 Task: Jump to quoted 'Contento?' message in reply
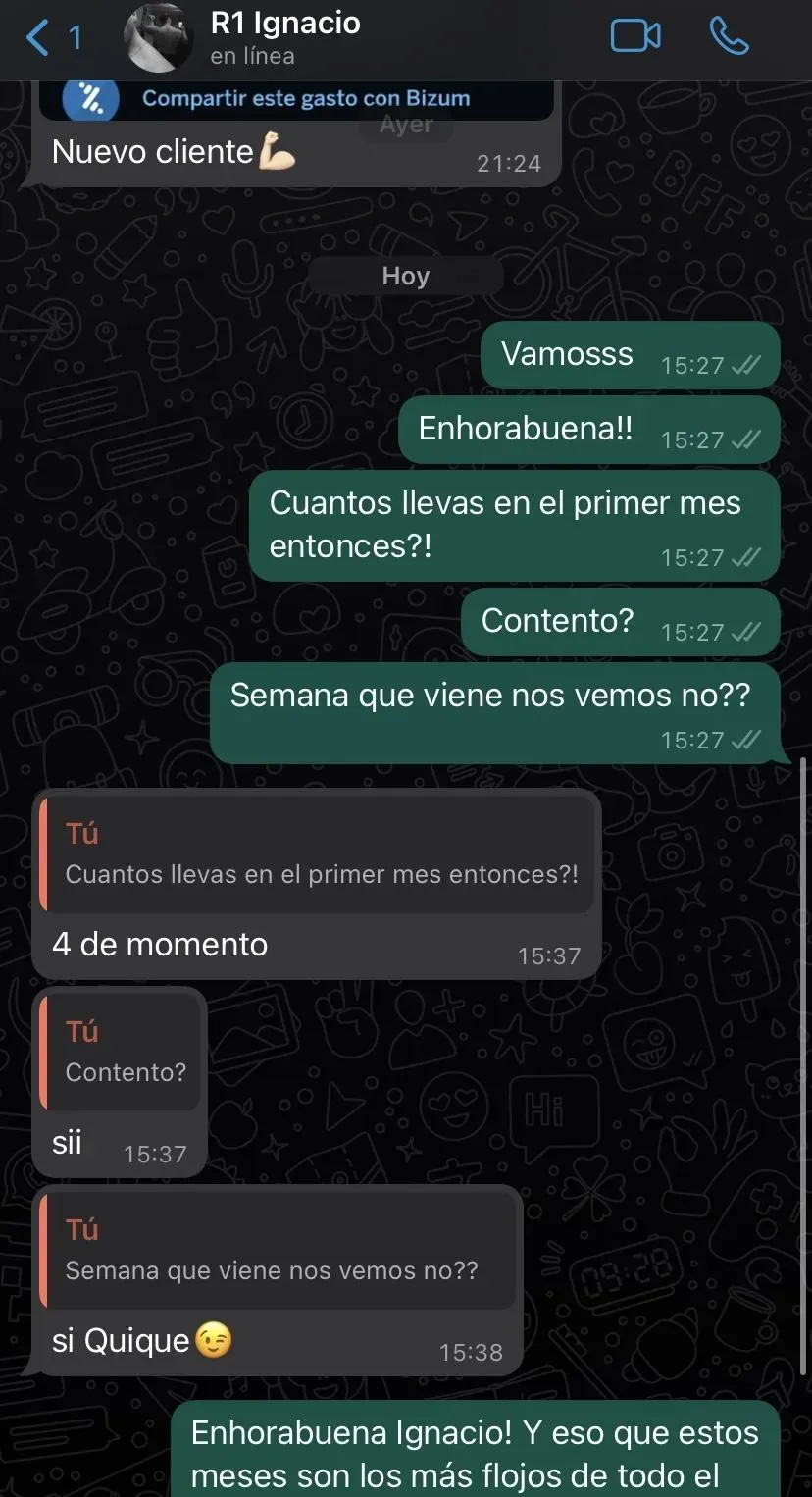123,1052
